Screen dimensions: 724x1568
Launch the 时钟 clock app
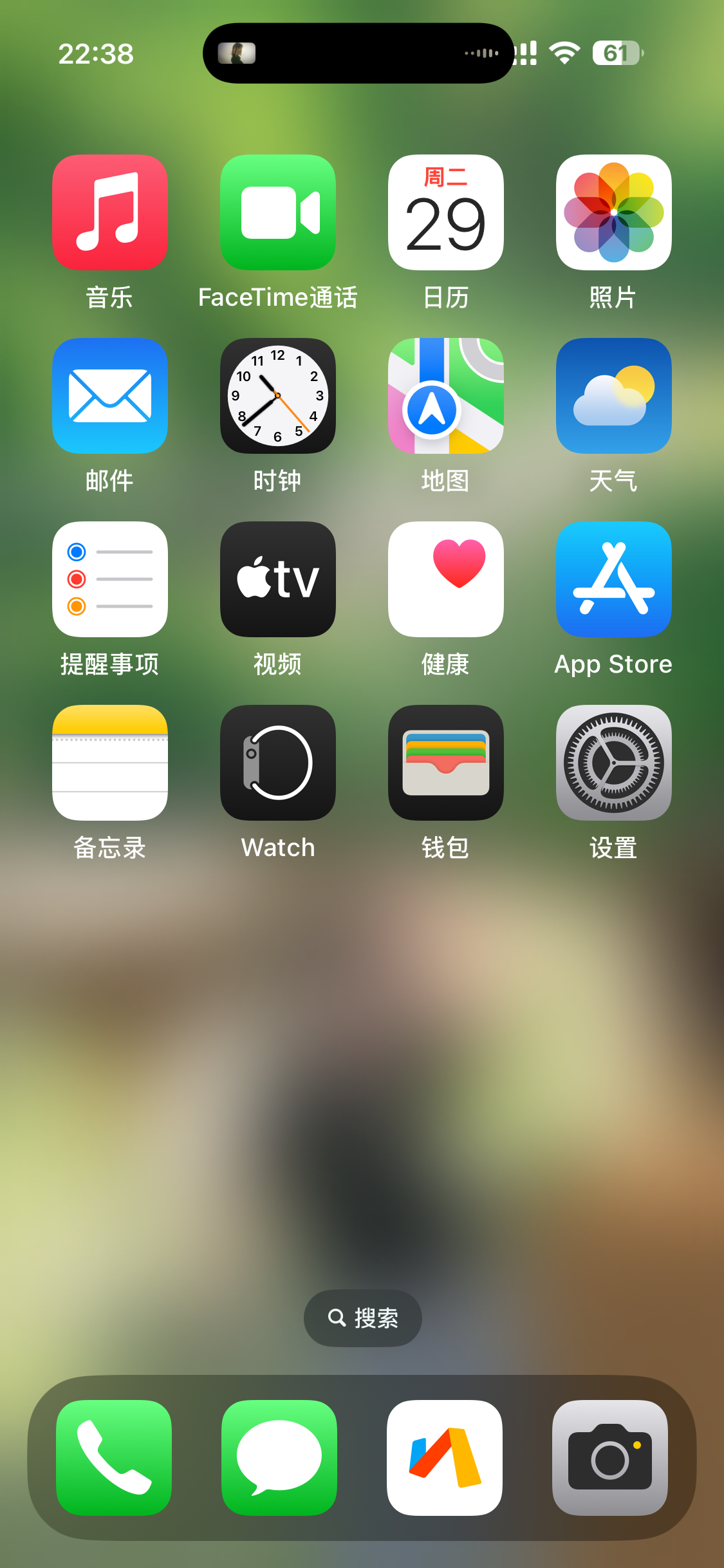pos(278,396)
